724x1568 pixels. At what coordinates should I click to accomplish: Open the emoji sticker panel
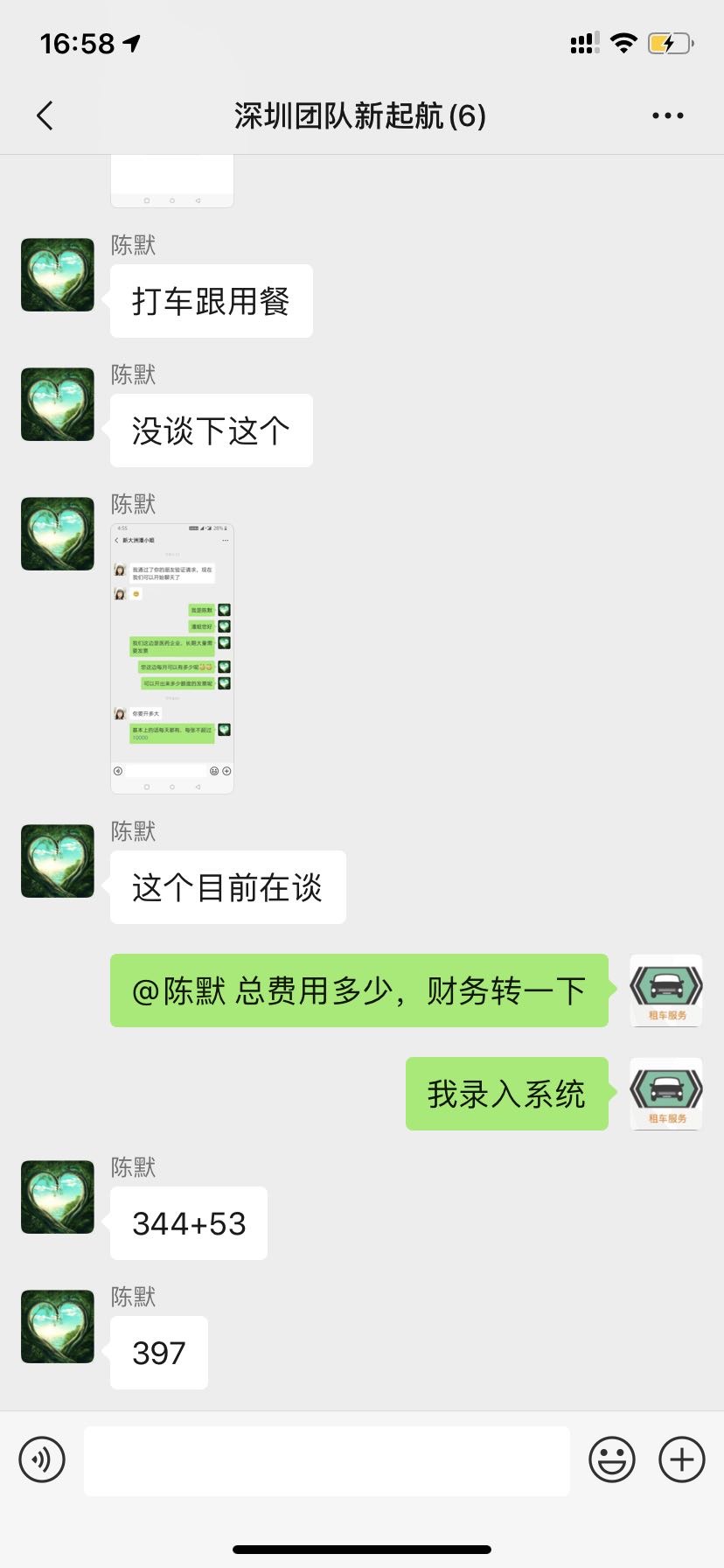click(612, 1459)
